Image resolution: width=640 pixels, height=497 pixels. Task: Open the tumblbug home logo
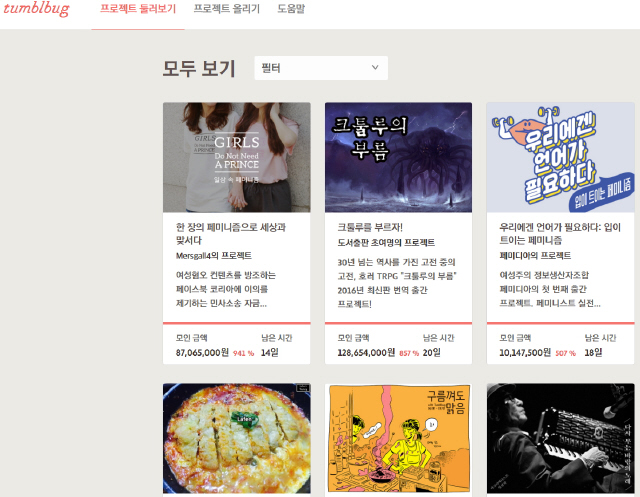[x=37, y=9]
